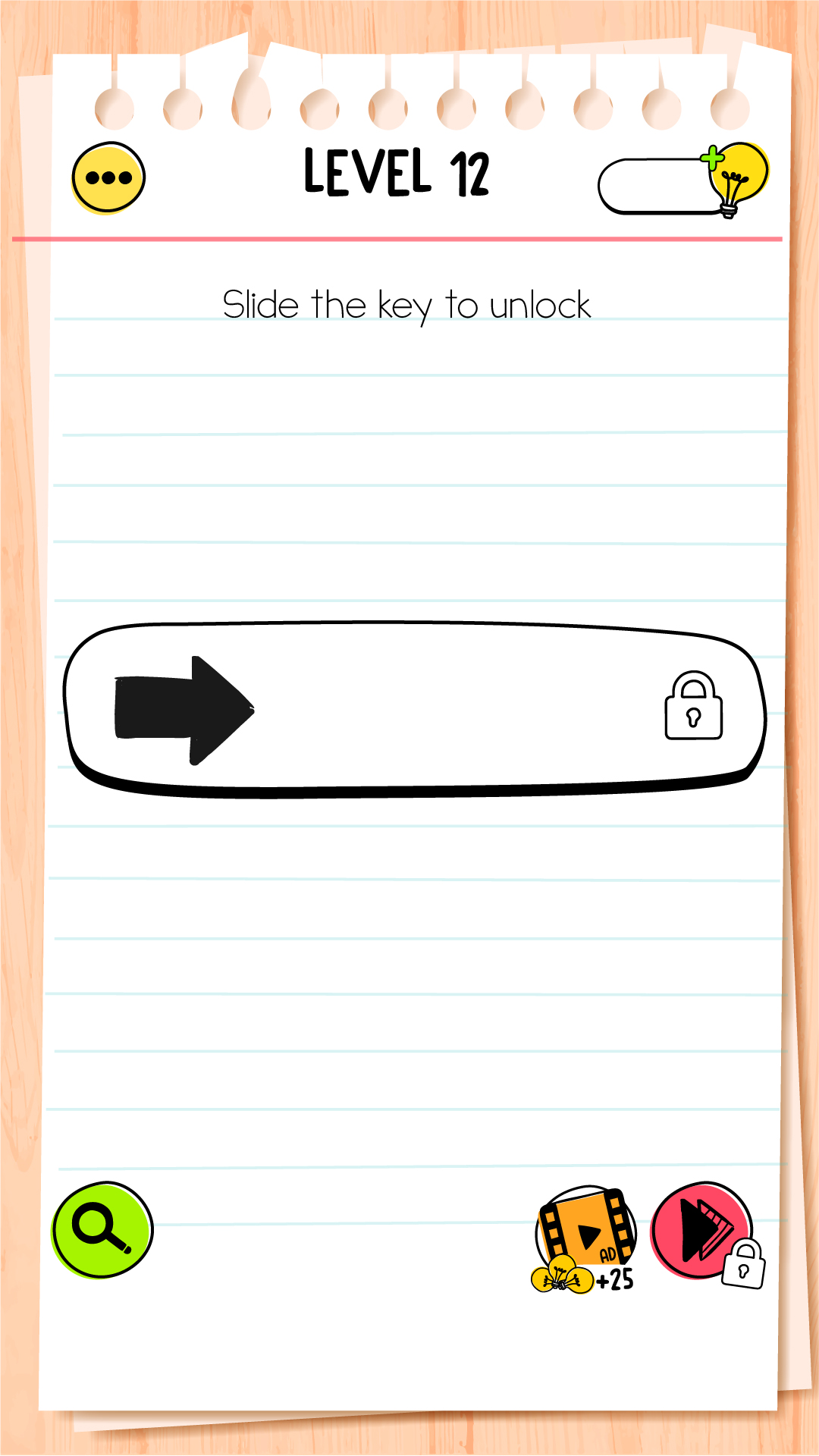The height and width of the screenshot is (1456, 819).
Task: Tap the lightbulb hints counter
Action: point(683,182)
